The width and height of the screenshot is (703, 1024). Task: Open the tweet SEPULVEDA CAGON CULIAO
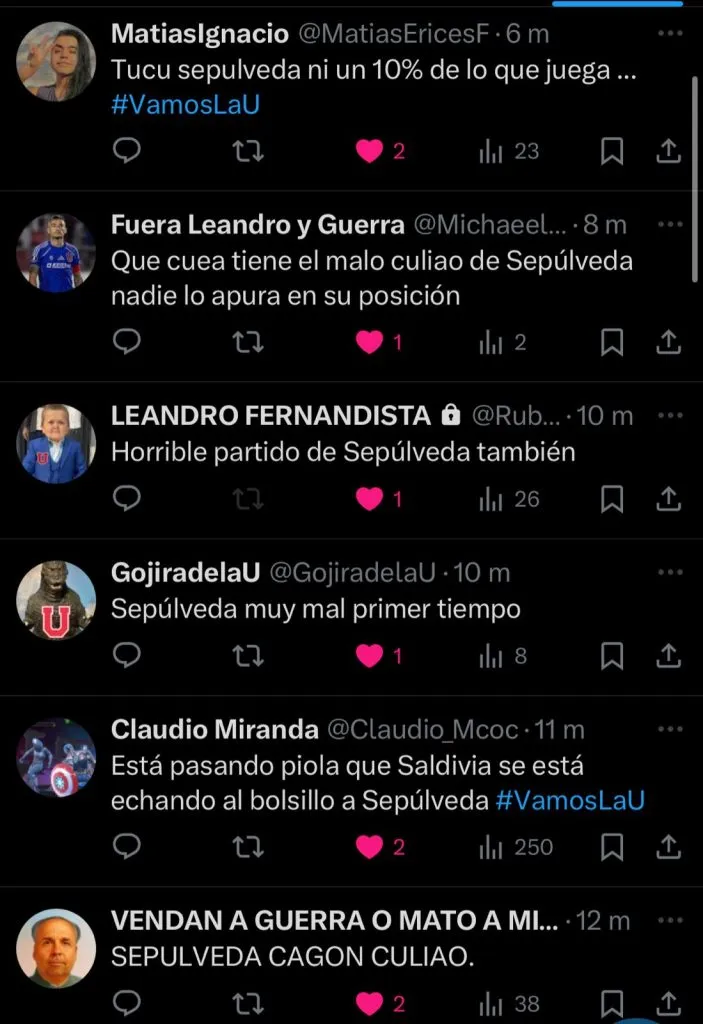[x=291, y=957]
